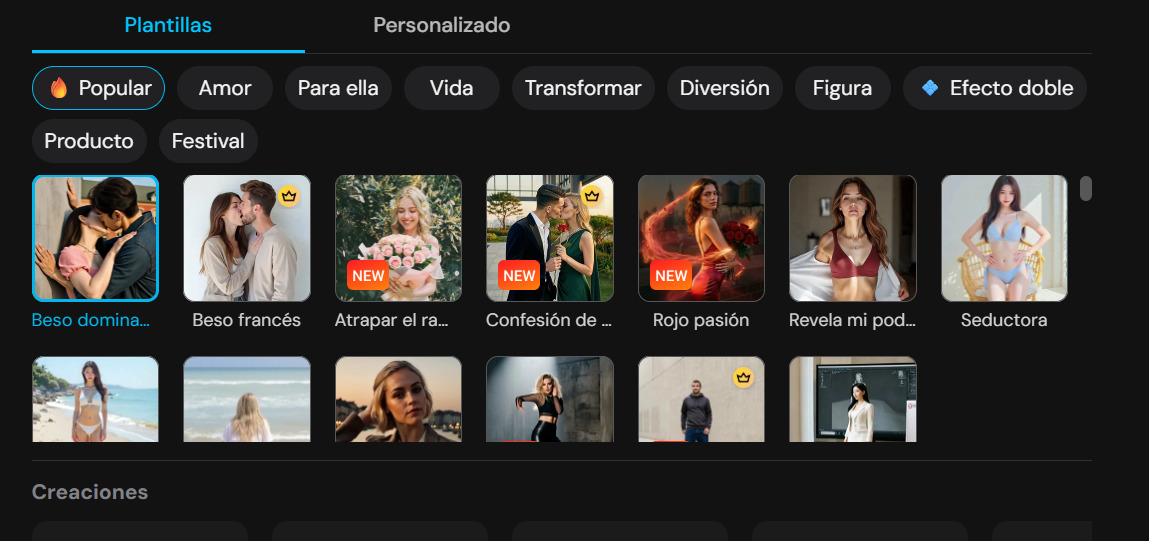This screenshot has height=541, width=1149.
Task: Select the Plantillas tab
Action: point(168,25)
